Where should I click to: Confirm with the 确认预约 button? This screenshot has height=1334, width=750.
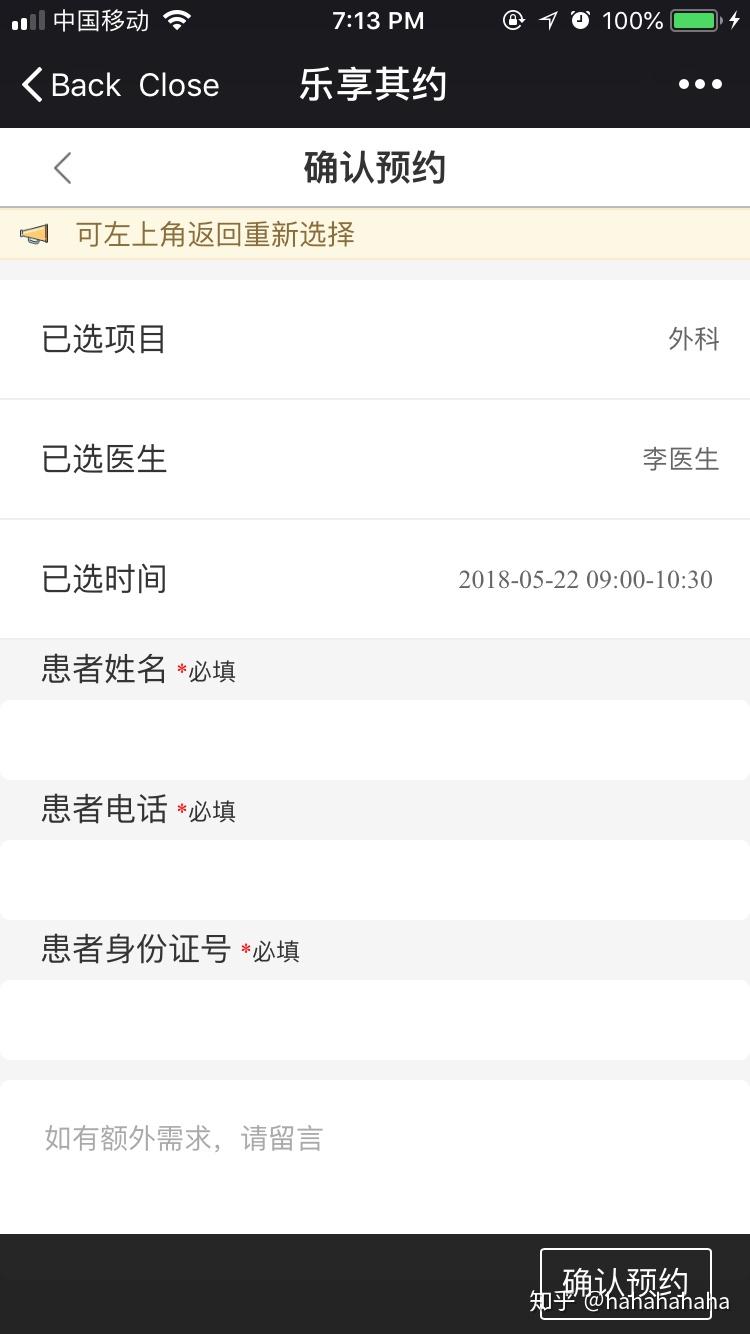pos(626,1283)
